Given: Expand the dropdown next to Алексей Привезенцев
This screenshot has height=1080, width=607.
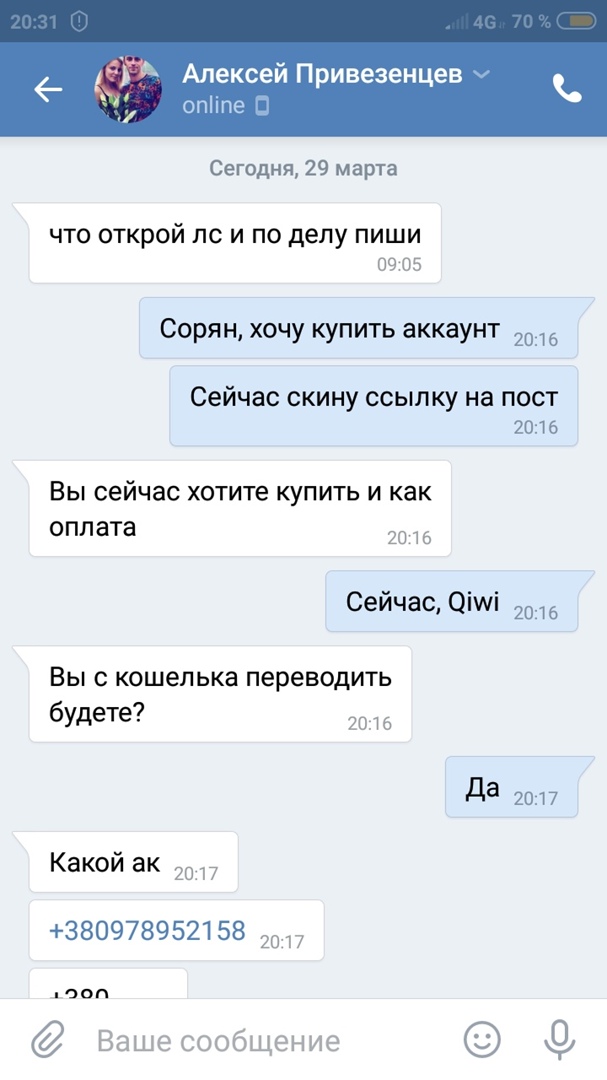Looking at the screenshot, I should [481, 75].
